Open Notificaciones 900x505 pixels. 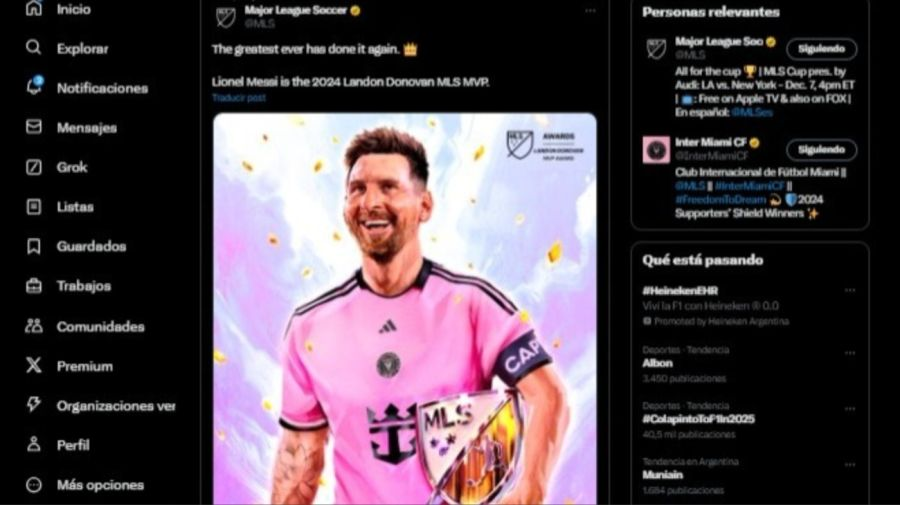101,88
